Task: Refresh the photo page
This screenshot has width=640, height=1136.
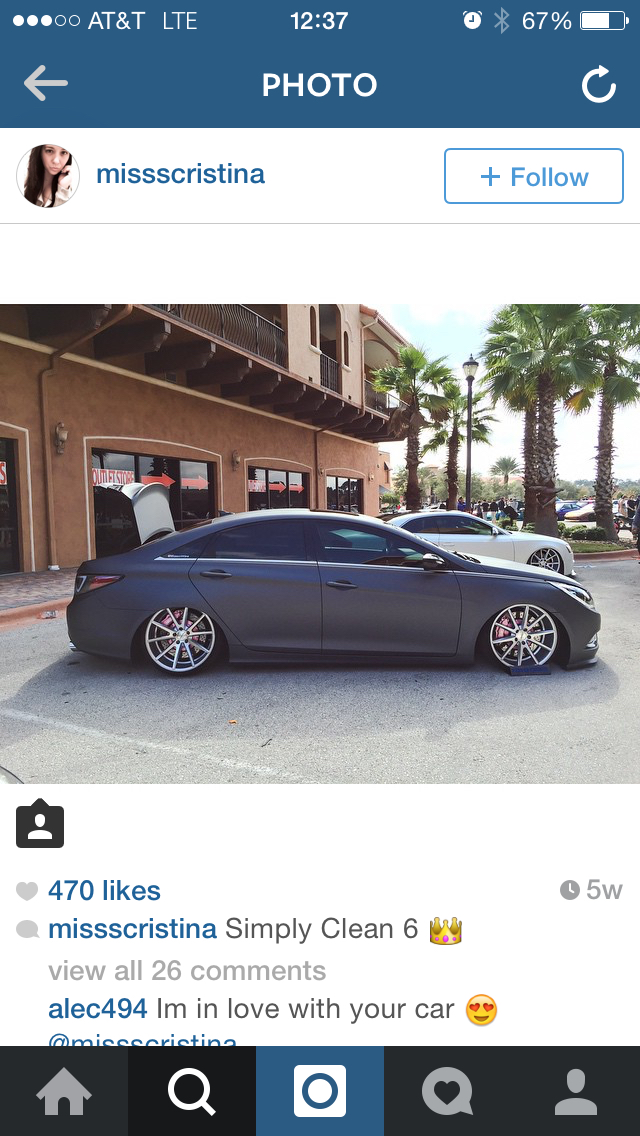Action: 598,85
